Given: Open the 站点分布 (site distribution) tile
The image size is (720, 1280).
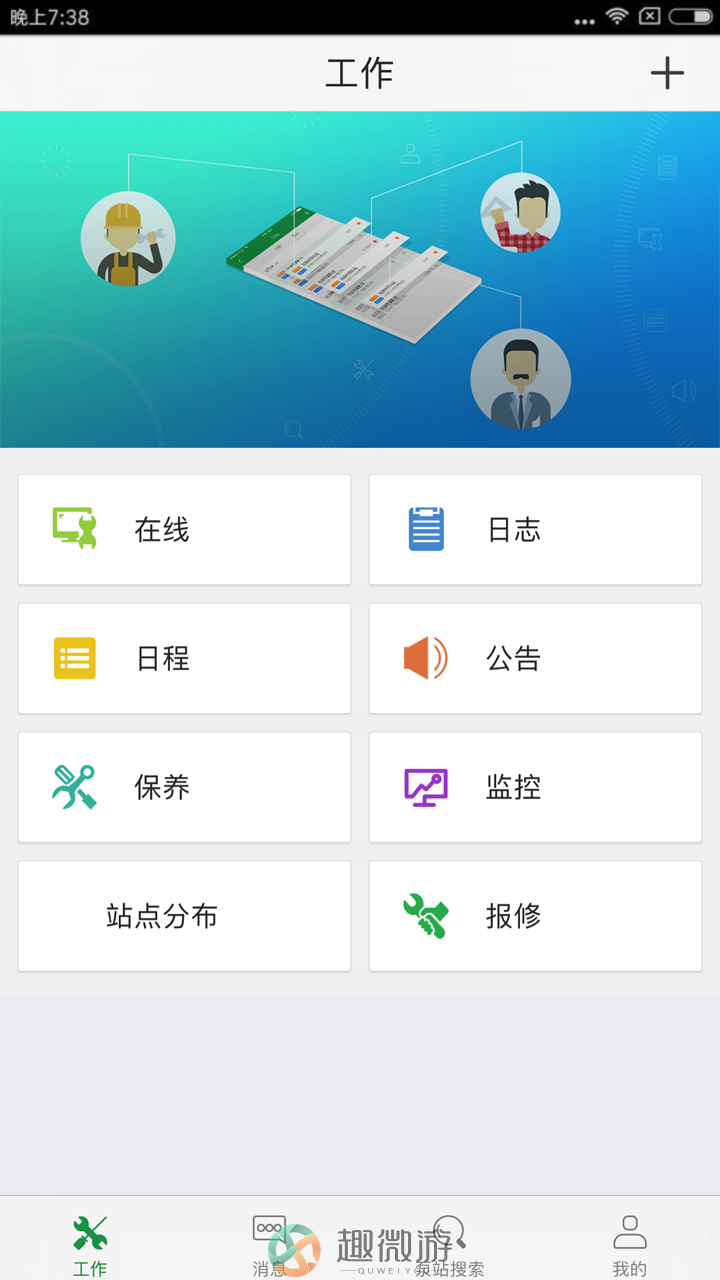Looking at the screenshot, I should pos(184,916).
